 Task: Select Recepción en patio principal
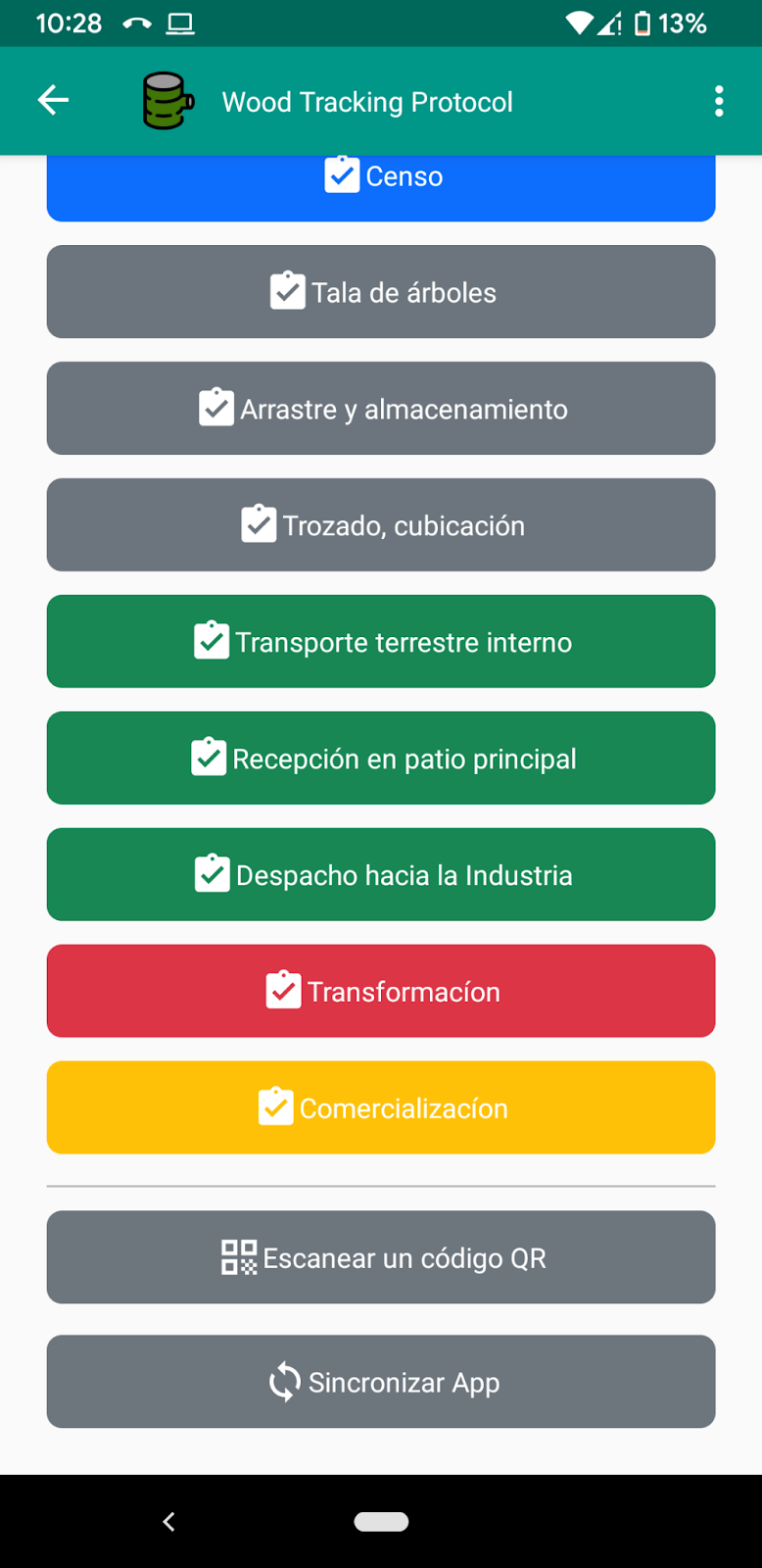pyautogui.click(x=381, y=759)
